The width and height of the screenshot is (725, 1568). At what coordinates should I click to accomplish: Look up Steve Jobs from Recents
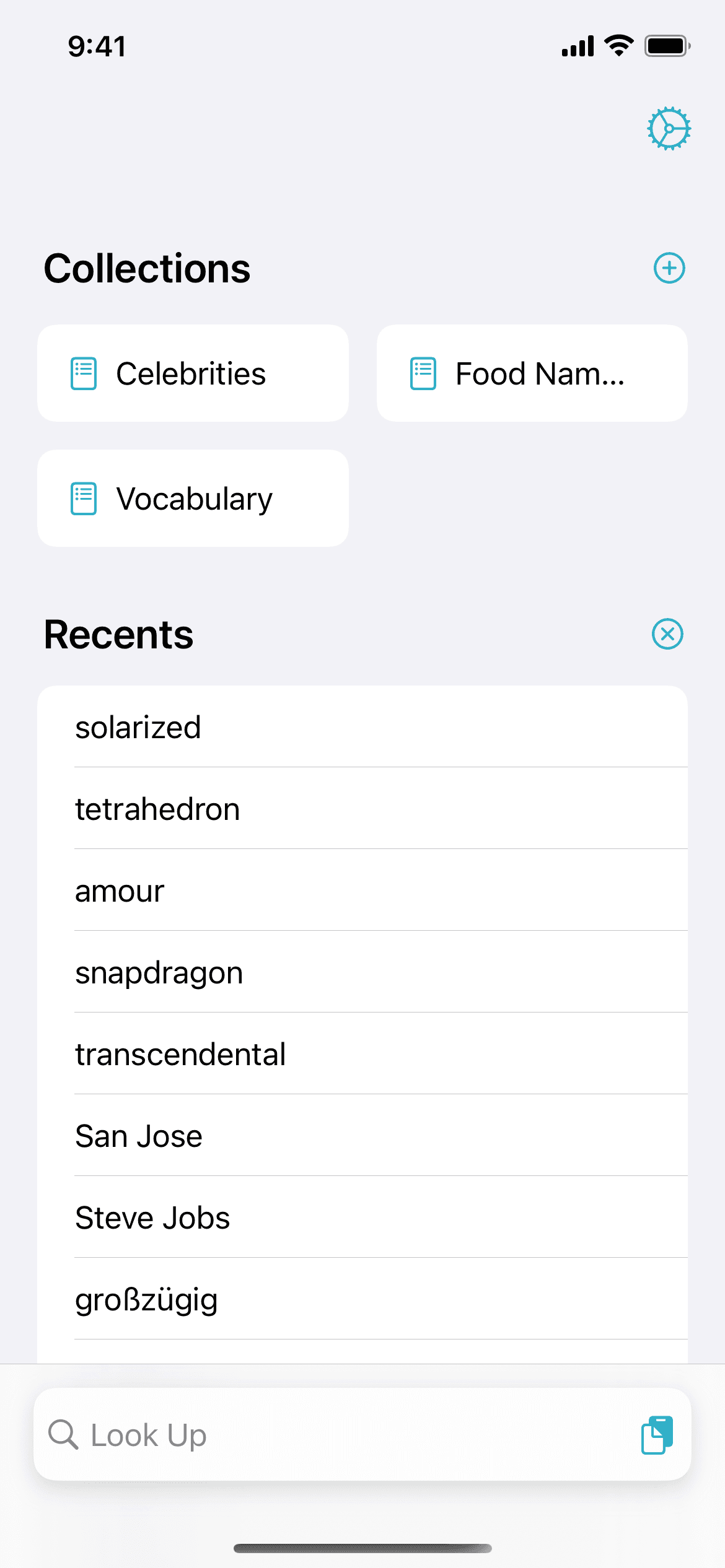[152, 1217]
